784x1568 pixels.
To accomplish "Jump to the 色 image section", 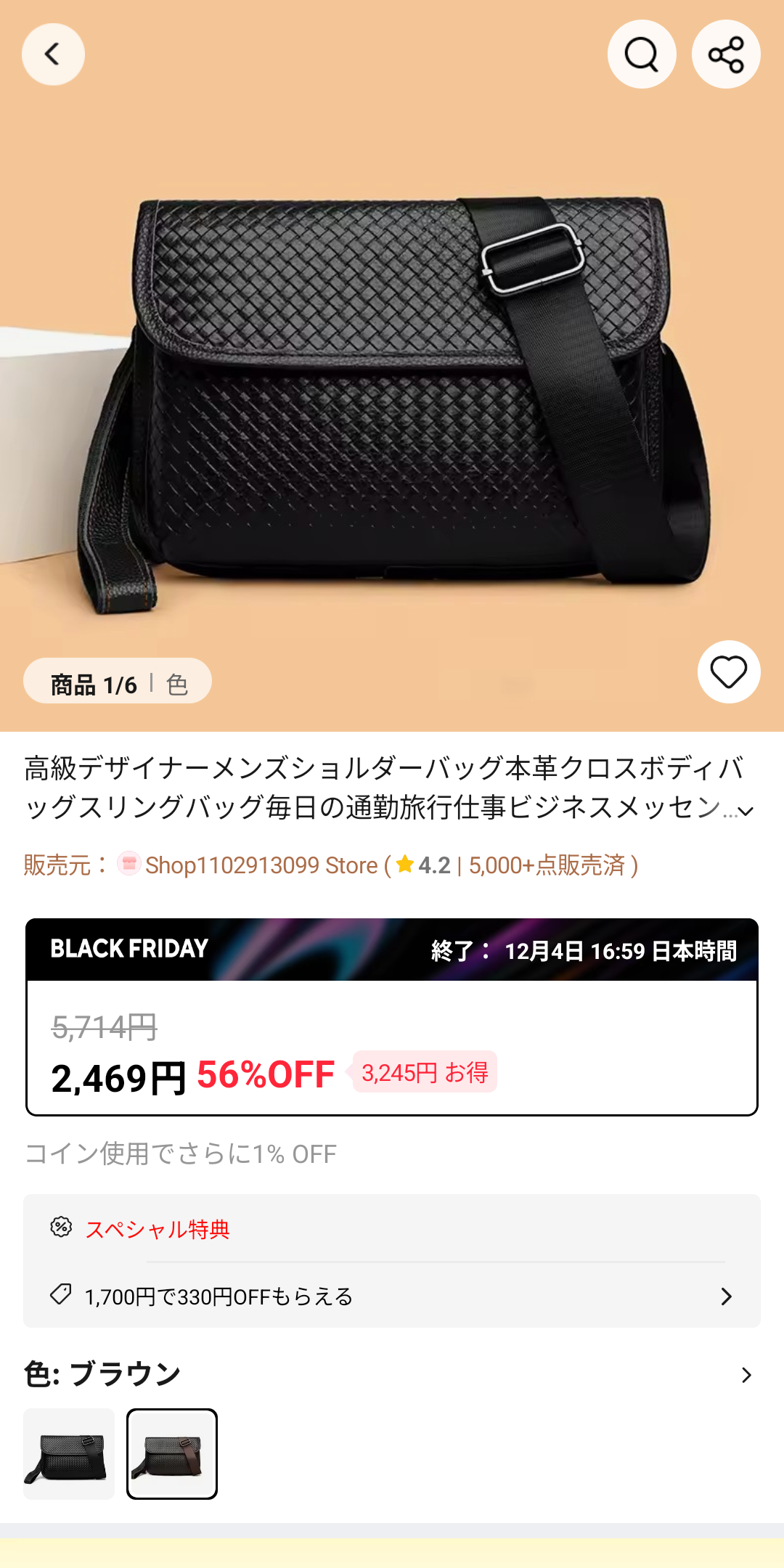I will [177, 684].
